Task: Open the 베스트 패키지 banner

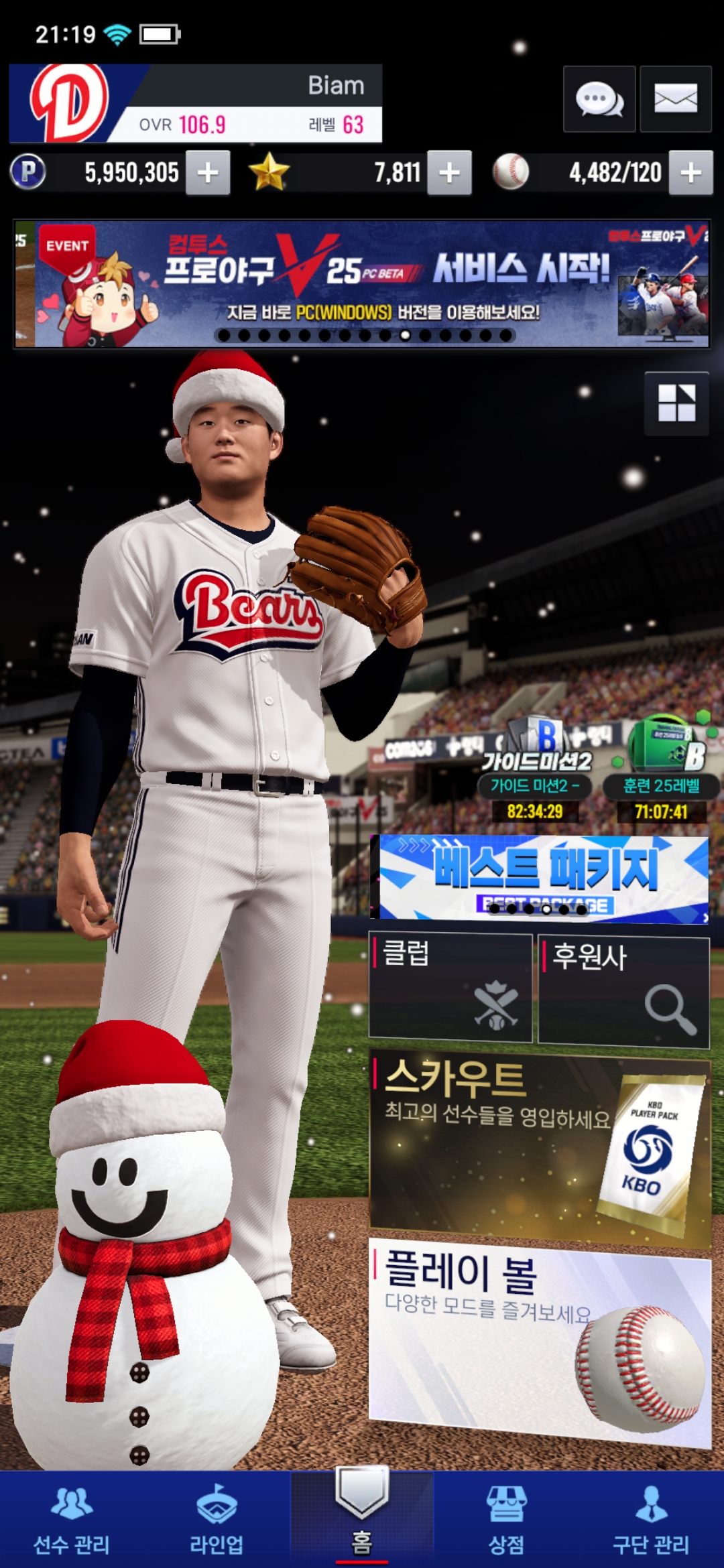Action: [x=542, y=878]
